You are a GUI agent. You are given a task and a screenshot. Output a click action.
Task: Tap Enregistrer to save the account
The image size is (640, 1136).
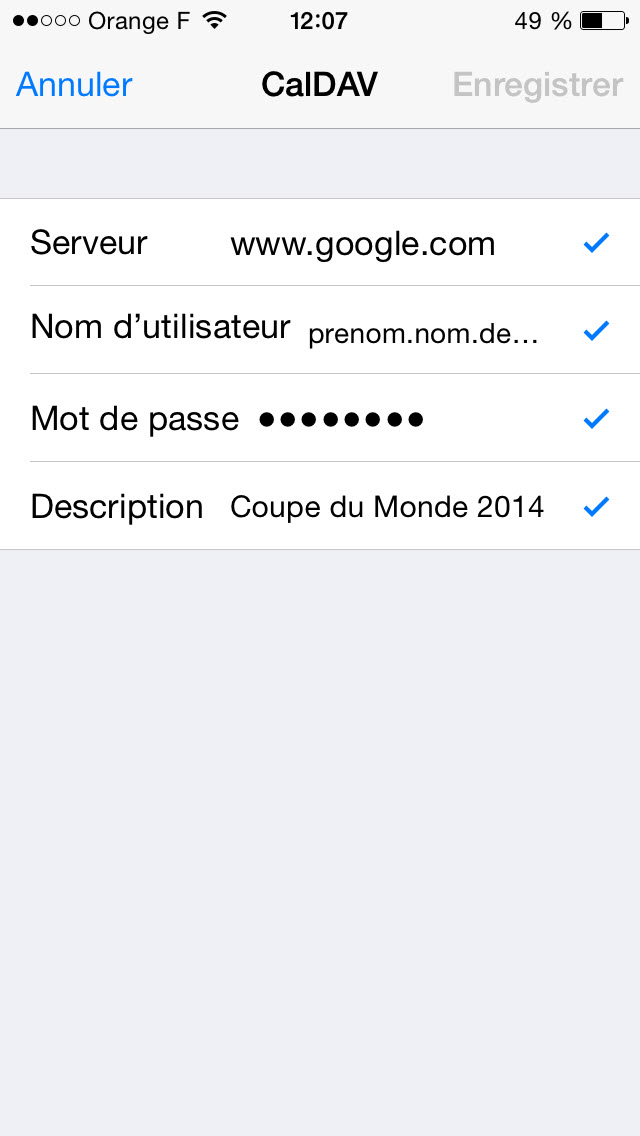pos(538,85)
